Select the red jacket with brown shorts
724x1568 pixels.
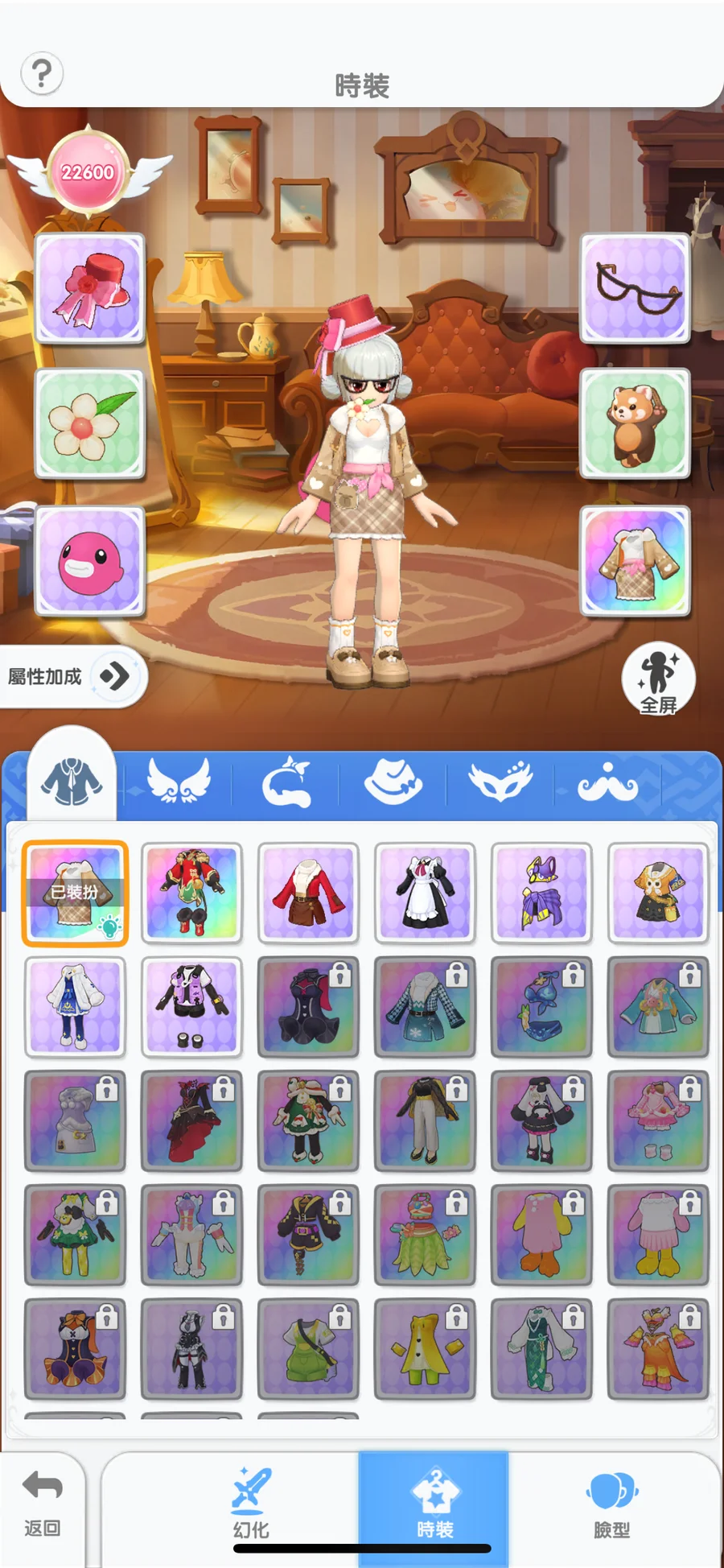coord(308,892)
